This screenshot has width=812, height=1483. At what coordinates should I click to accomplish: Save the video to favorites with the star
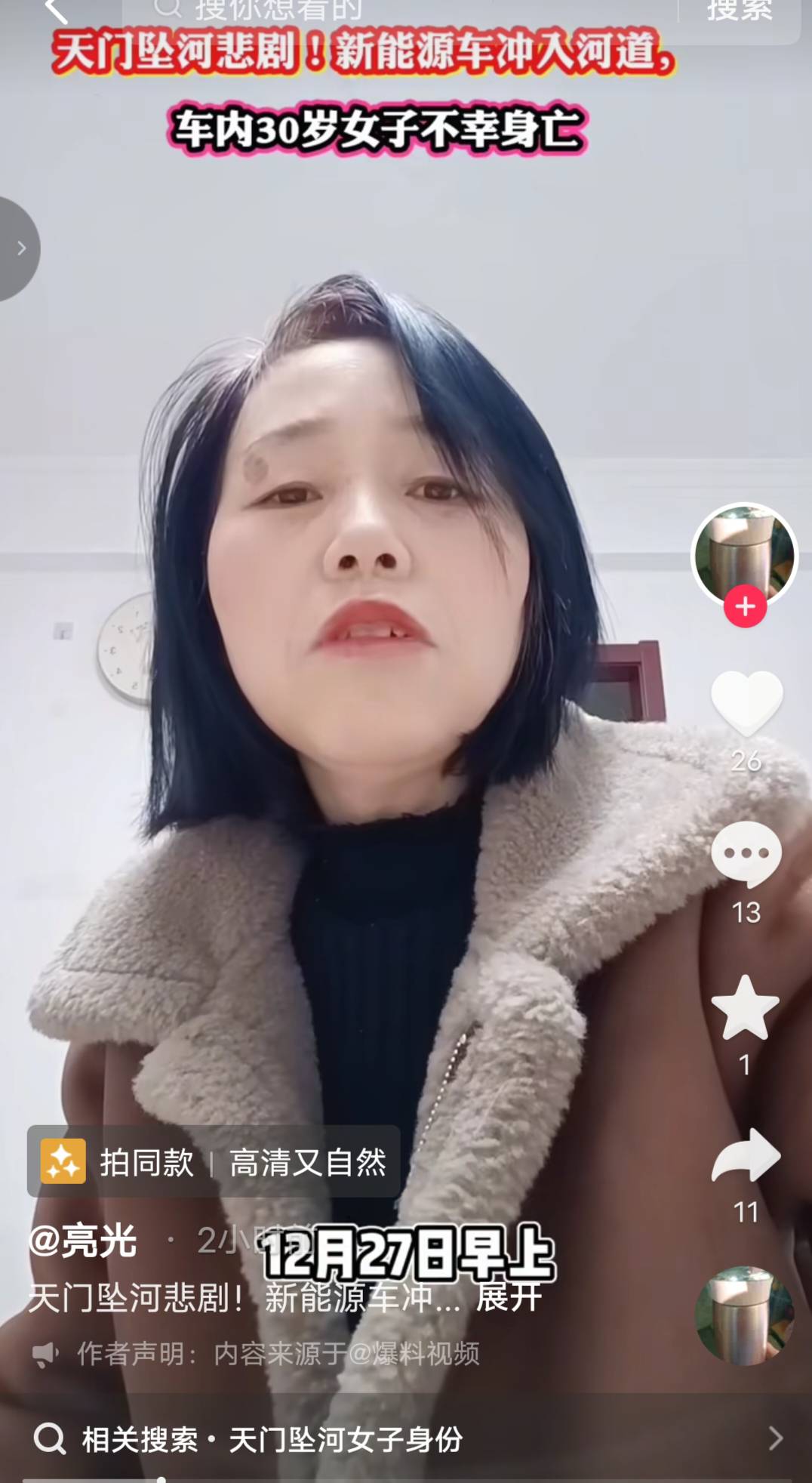(x=746, y=1008)
